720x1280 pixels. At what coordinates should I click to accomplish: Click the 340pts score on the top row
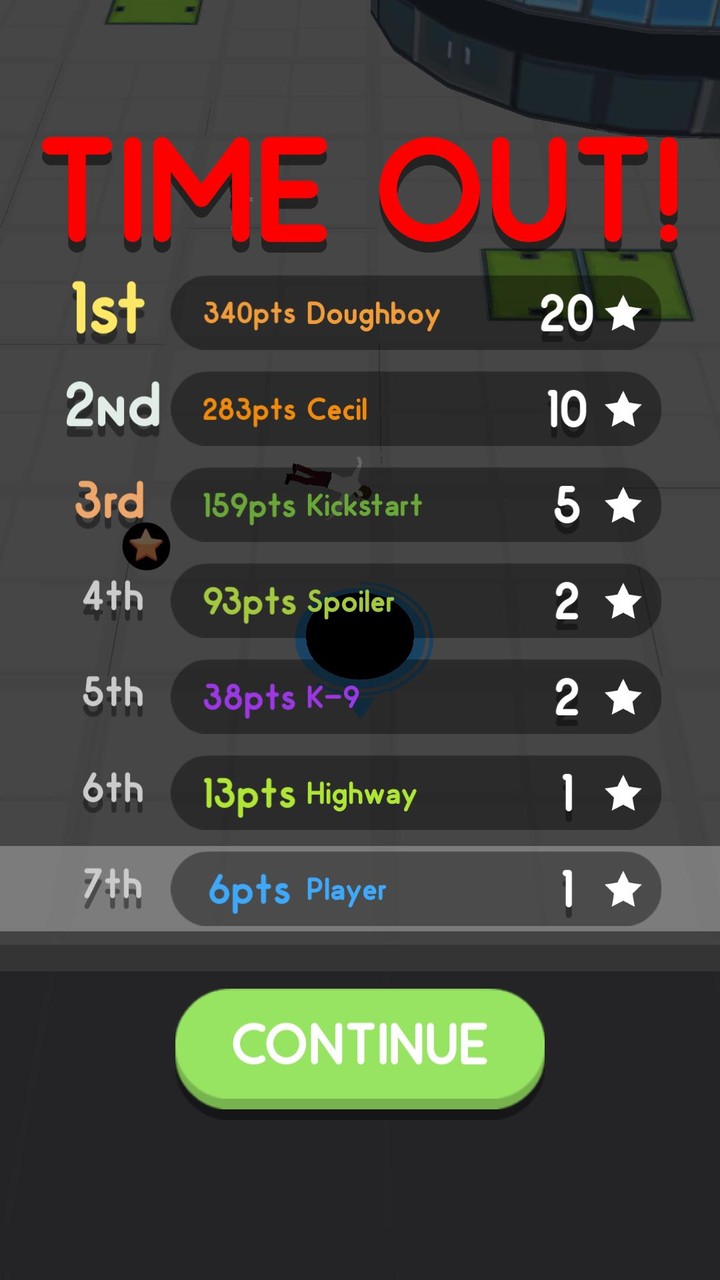[x=249, y=313]
